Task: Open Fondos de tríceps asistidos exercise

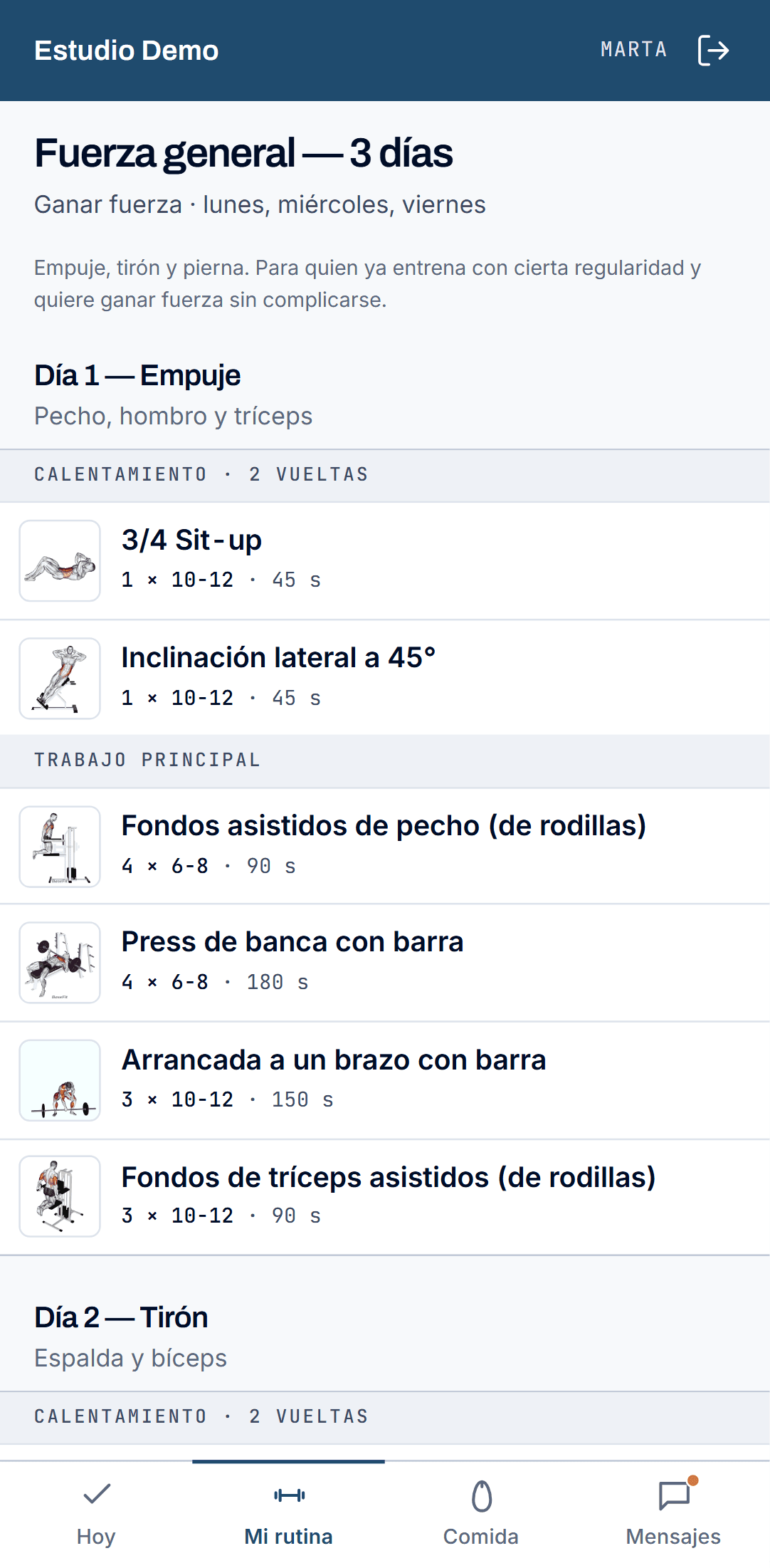Action: 385,1197
